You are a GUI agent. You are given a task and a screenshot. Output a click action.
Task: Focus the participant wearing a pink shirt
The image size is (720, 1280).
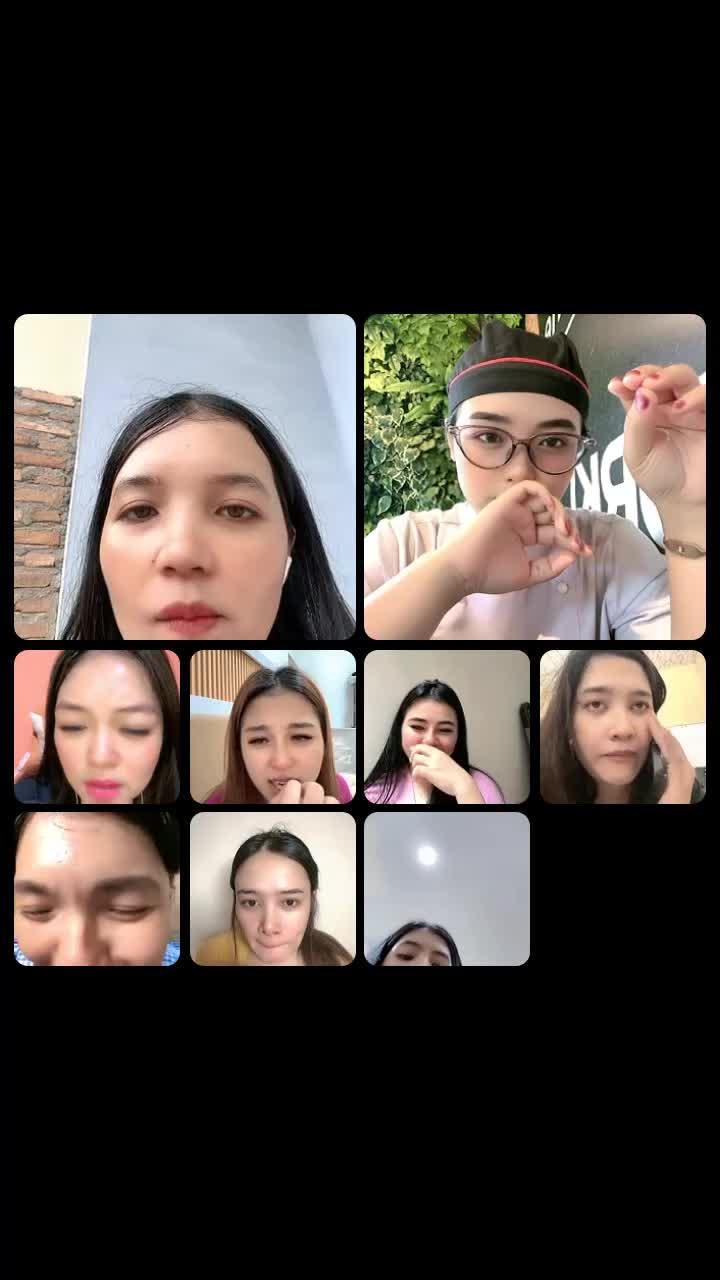point(447,727)
